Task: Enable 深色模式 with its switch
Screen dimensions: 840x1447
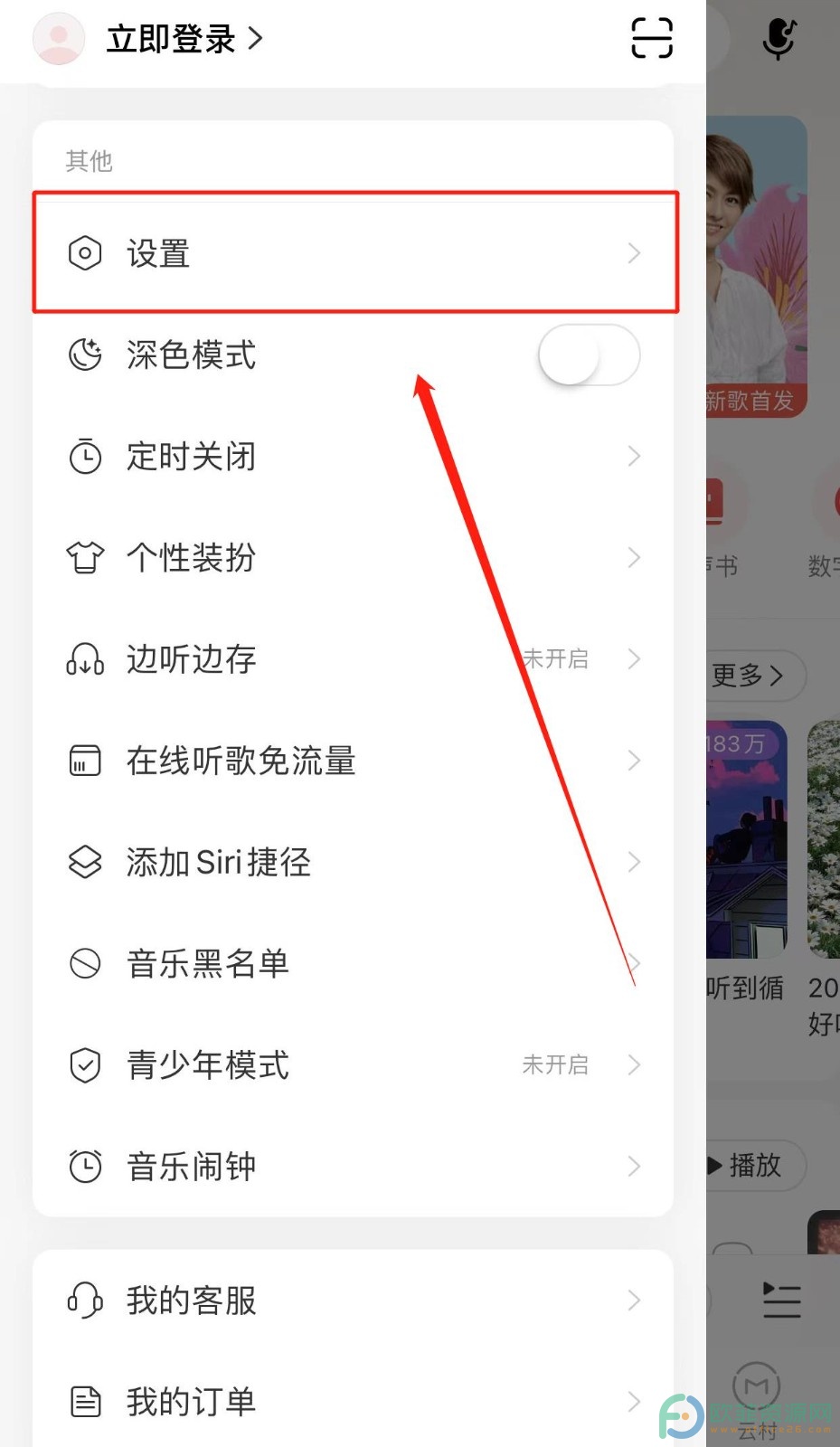Action: pos(589,355)
